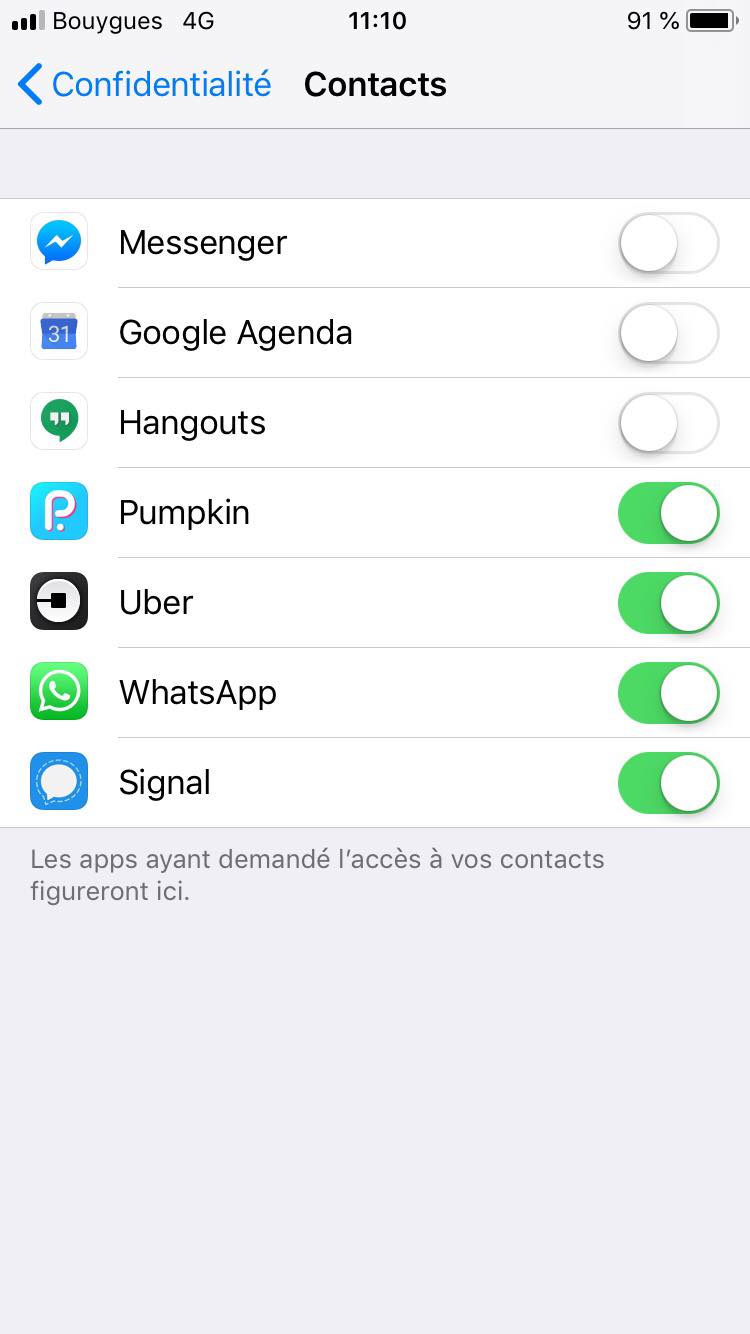Allow Hangouts to access contacts

pyautogui.click(x=669, y=423)
